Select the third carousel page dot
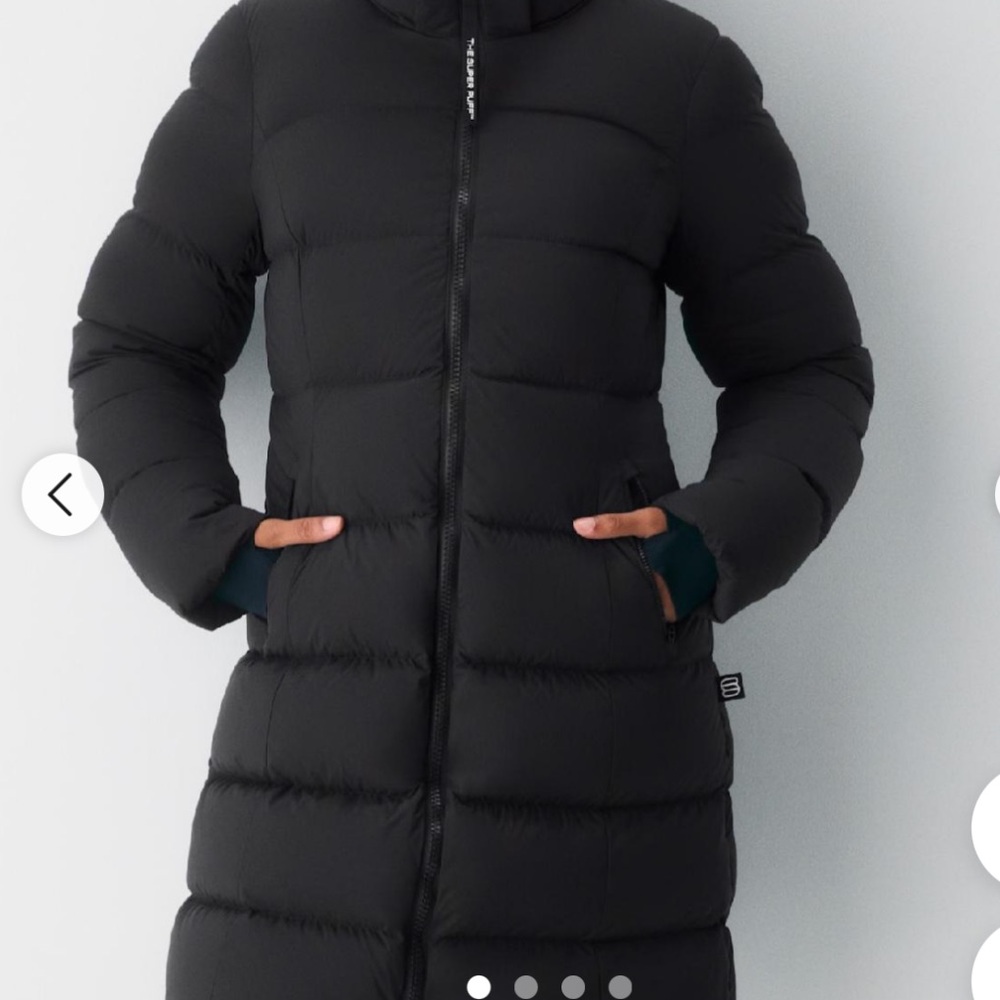This screenshot has width=1000, height=1000. click(573, 987)
